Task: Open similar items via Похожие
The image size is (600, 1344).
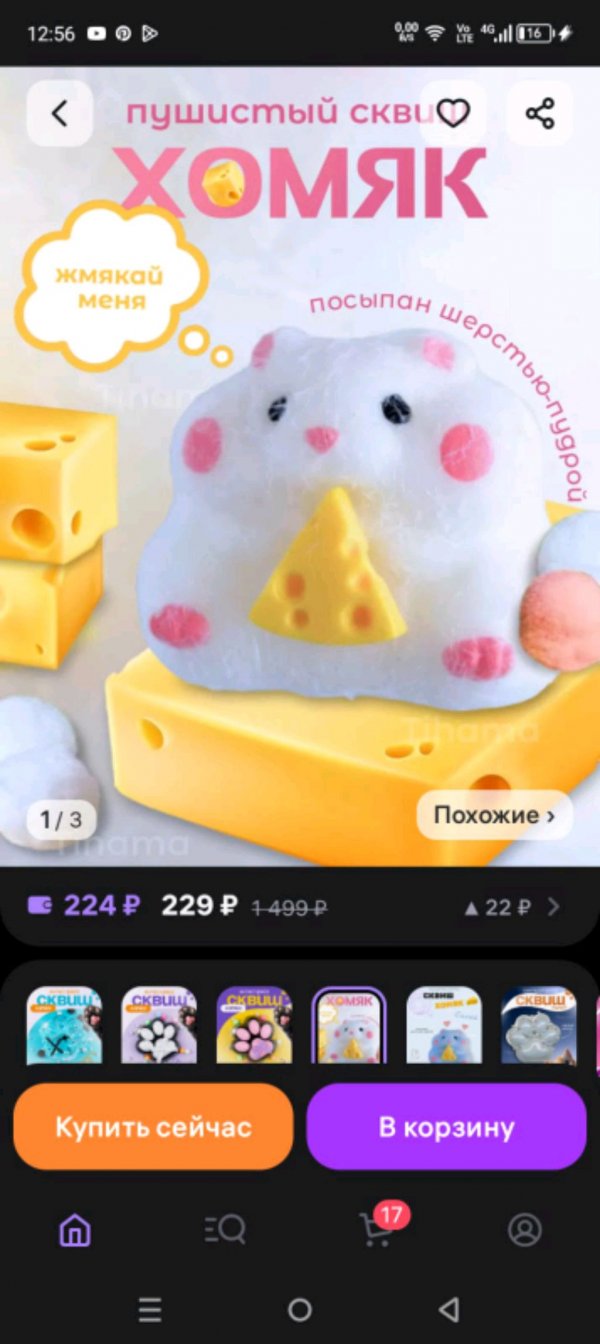Action: [494, 816]
